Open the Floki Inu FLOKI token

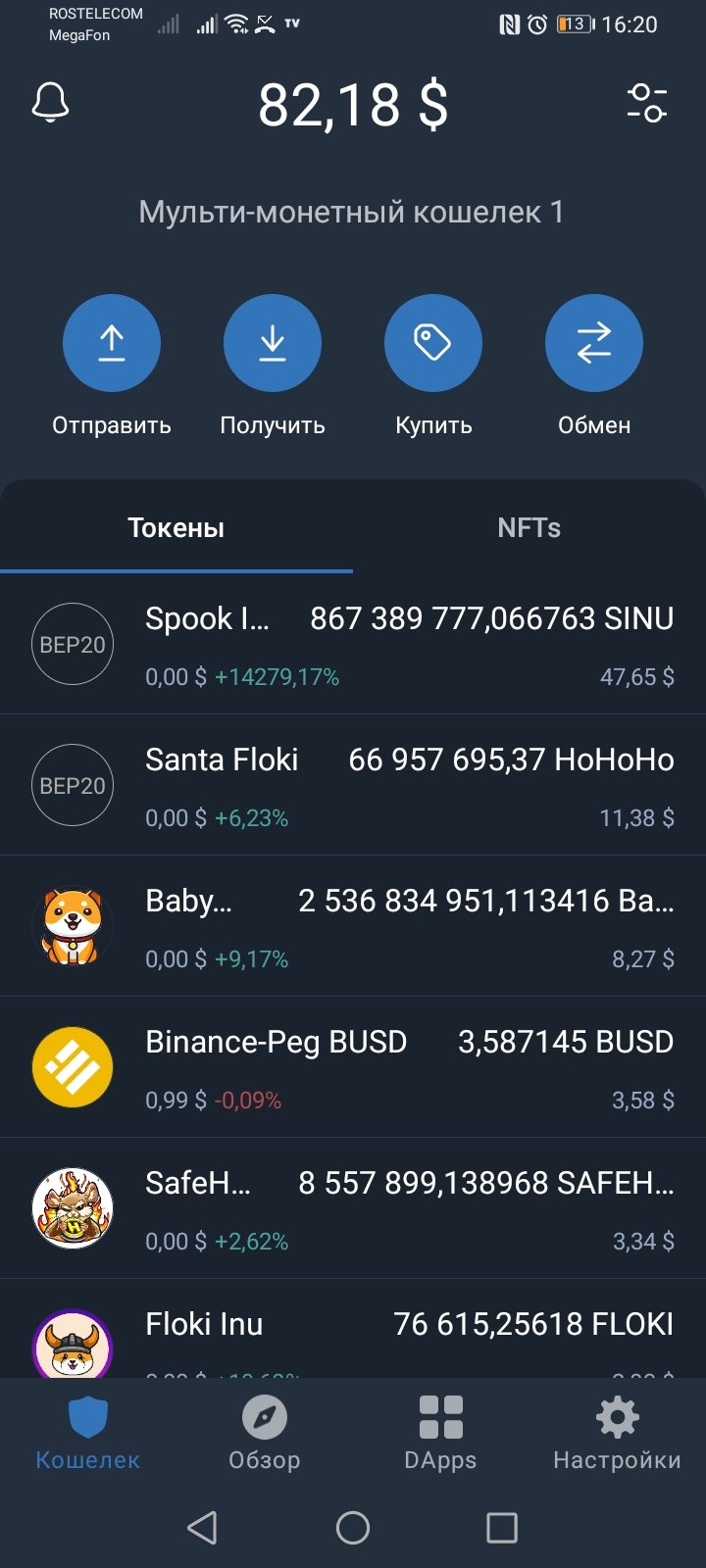[353, 1329]
